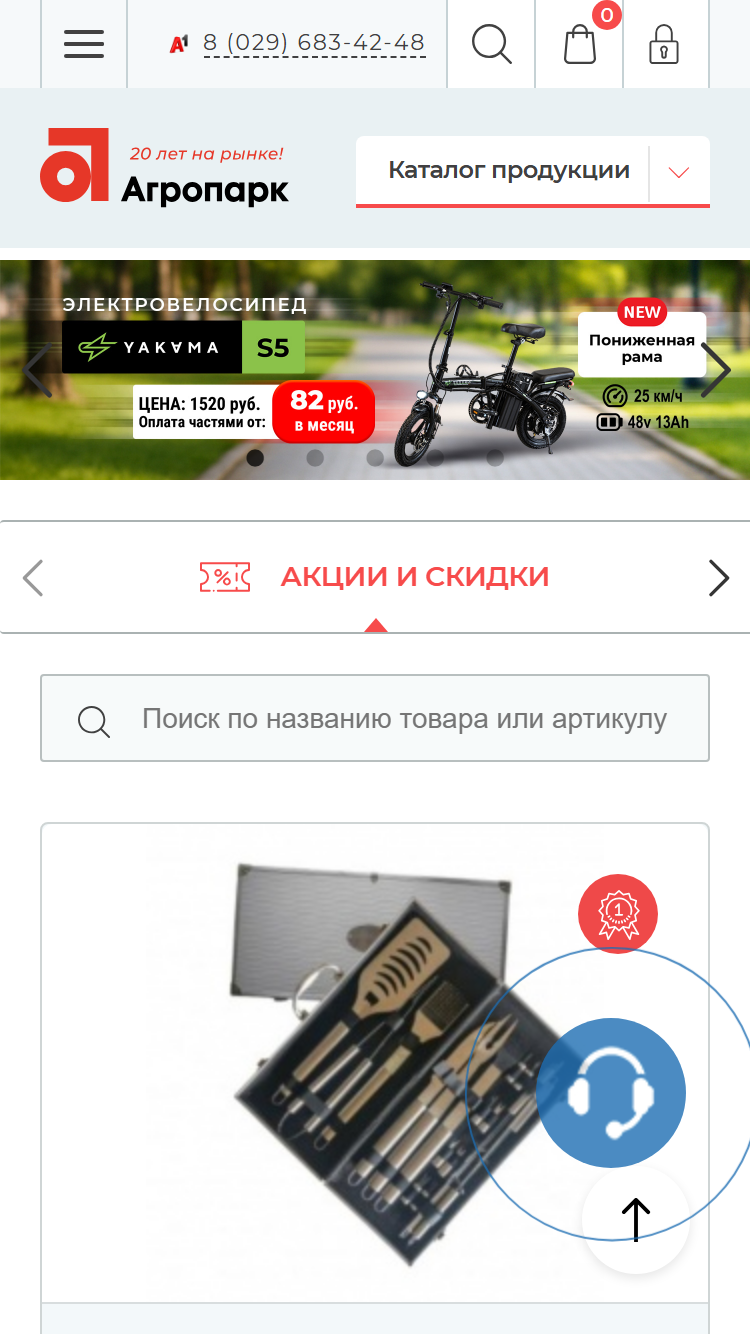Call the phone number 8 (029) 683-42-48

[314, 43]
